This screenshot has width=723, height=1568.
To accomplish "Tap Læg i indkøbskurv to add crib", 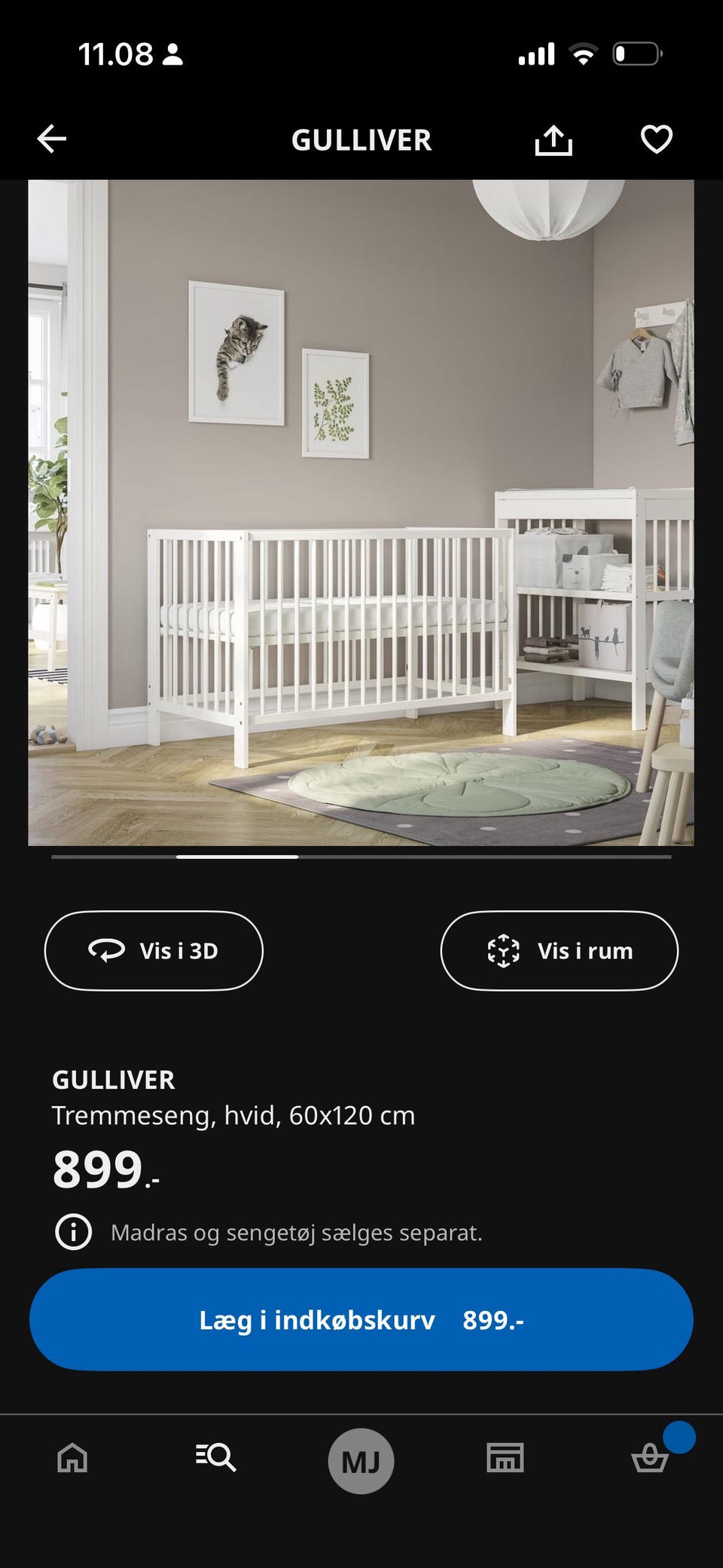I will tap(361, 1319).
